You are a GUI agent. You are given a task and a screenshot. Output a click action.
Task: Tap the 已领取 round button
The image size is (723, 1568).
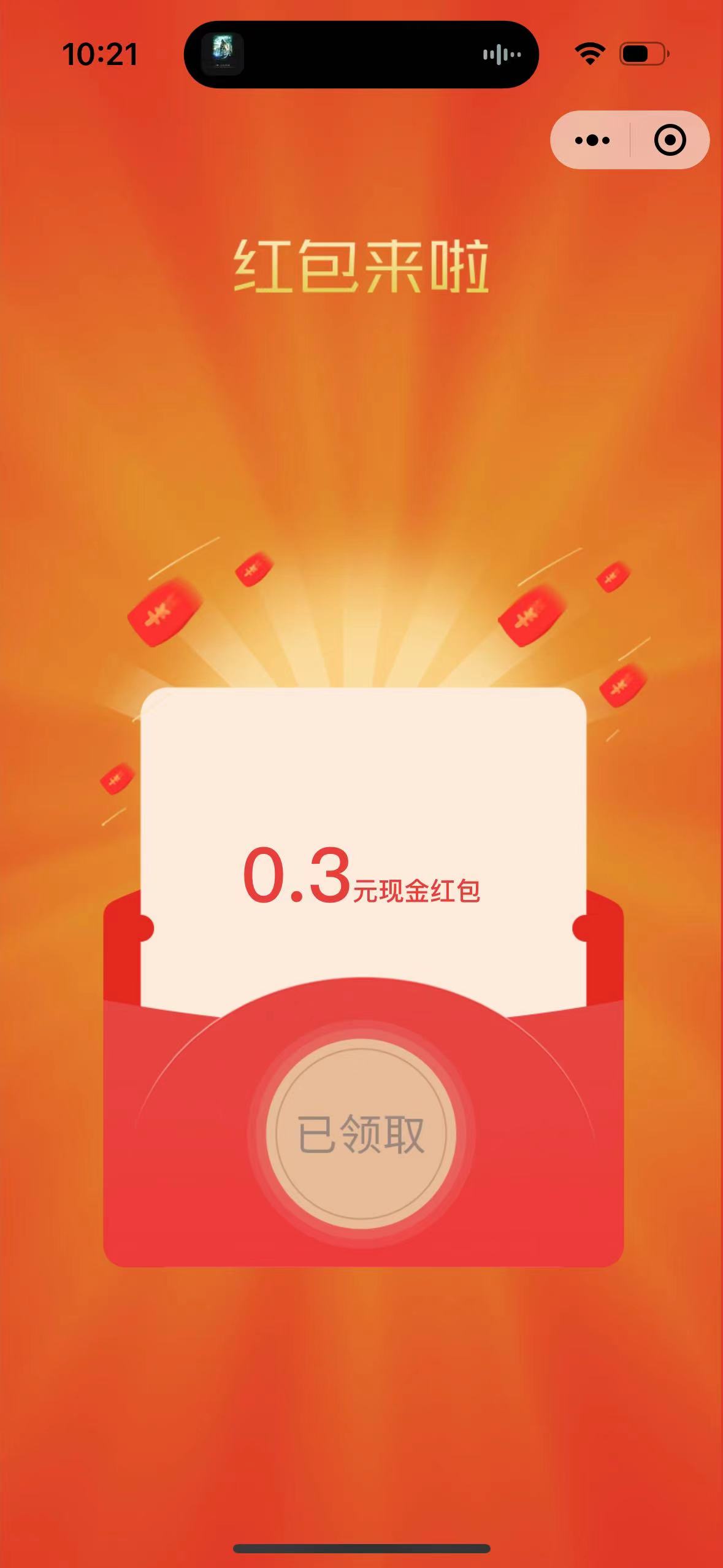pyautogui.click(x=361, y=1134)
